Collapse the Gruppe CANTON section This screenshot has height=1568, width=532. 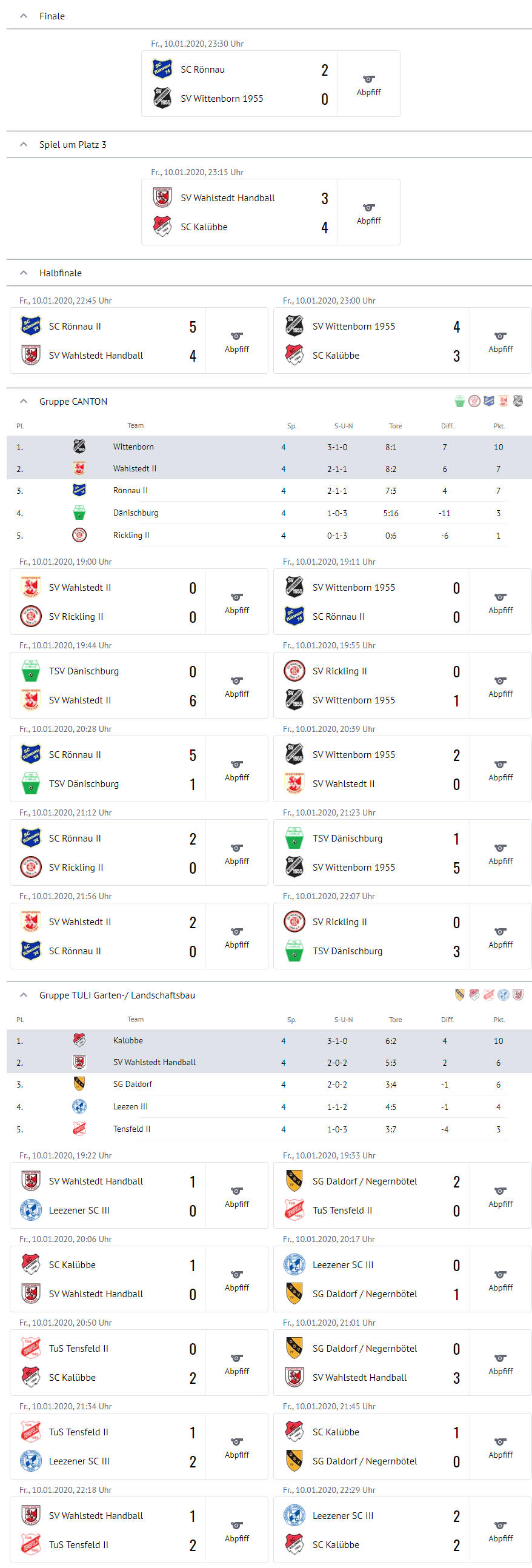[x=24, y=401]
